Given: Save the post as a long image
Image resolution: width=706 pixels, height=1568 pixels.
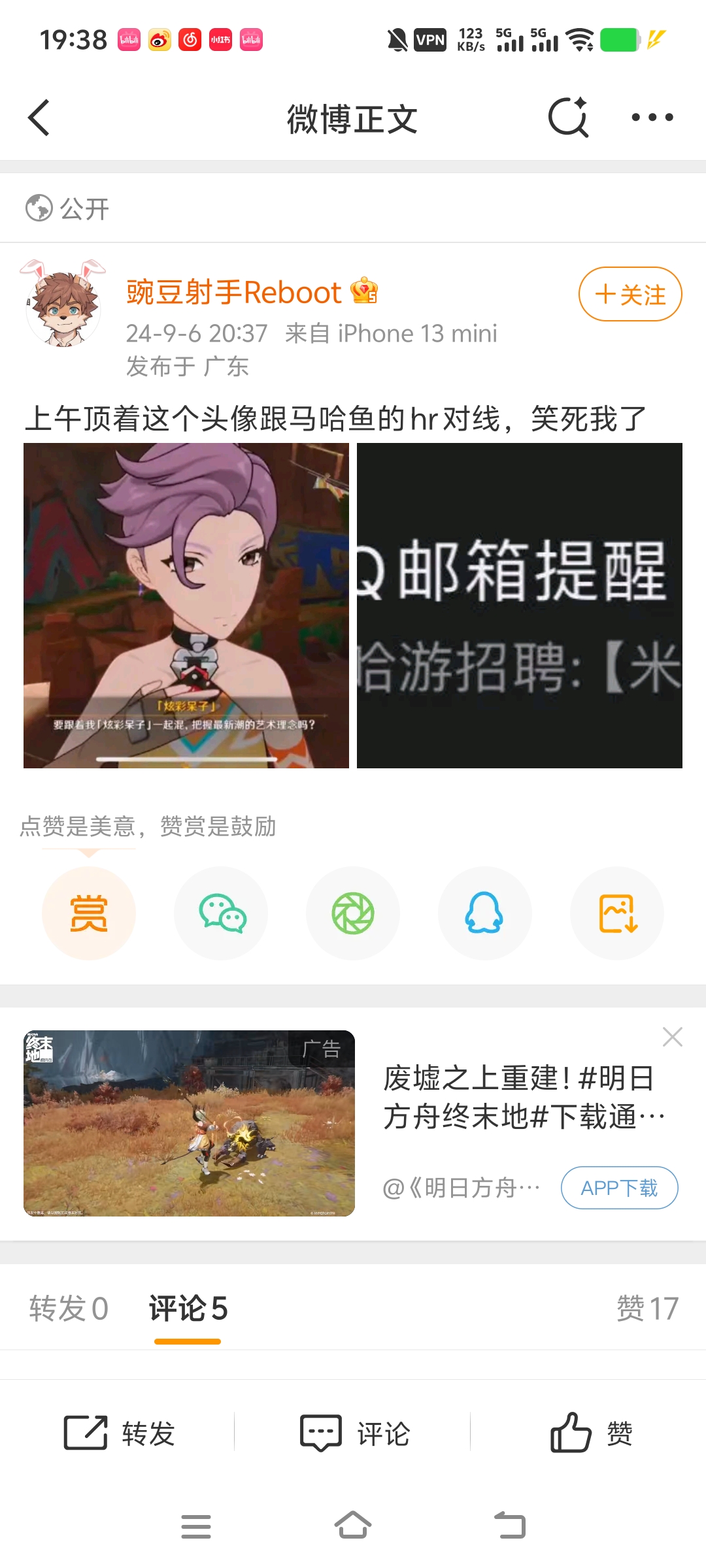Looking at the screenshot, I should (617, 913).
